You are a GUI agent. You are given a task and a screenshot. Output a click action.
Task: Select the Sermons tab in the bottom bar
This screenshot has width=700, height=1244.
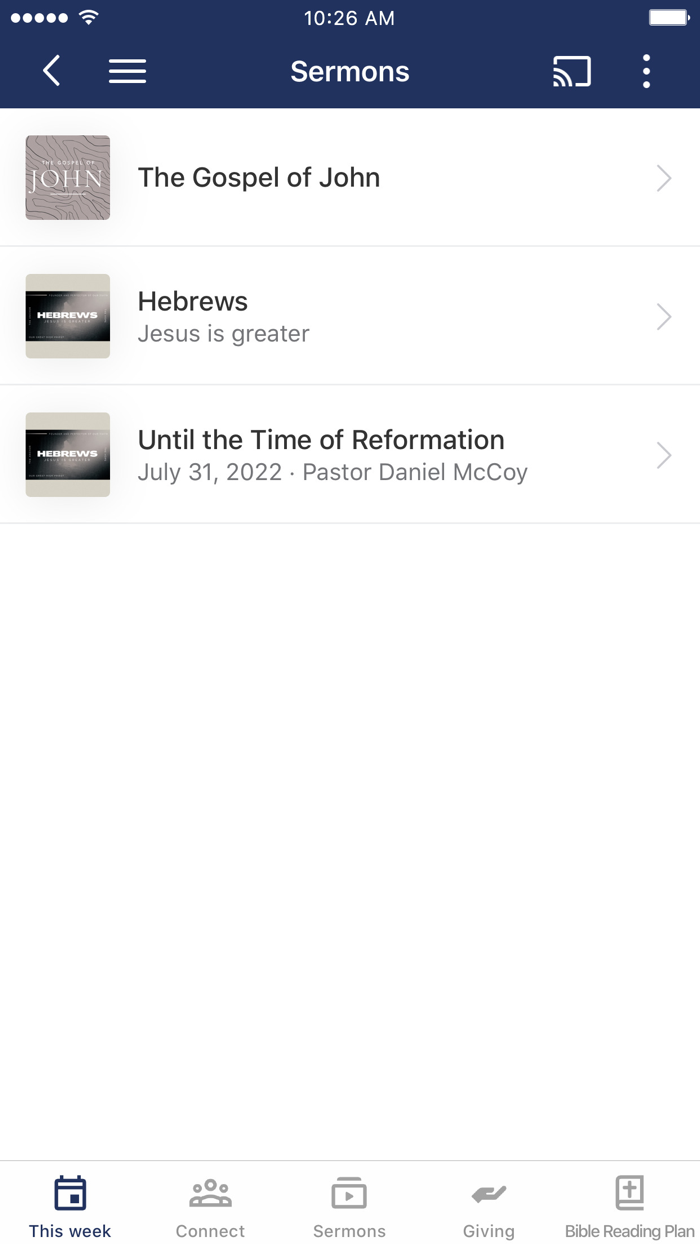pos(349,1205)
